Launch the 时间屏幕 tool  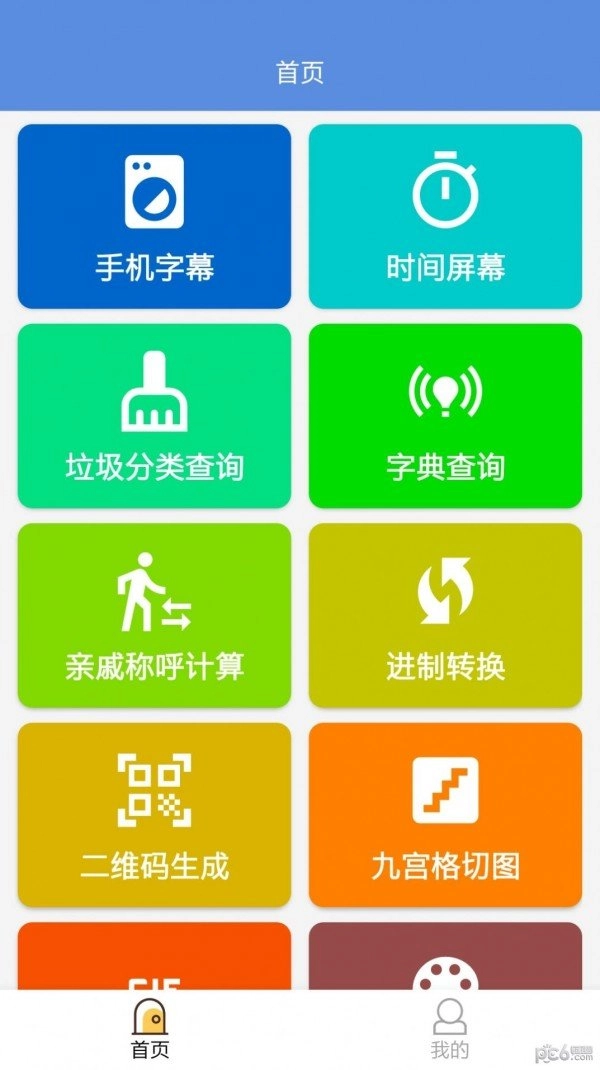tap(445, 216)
